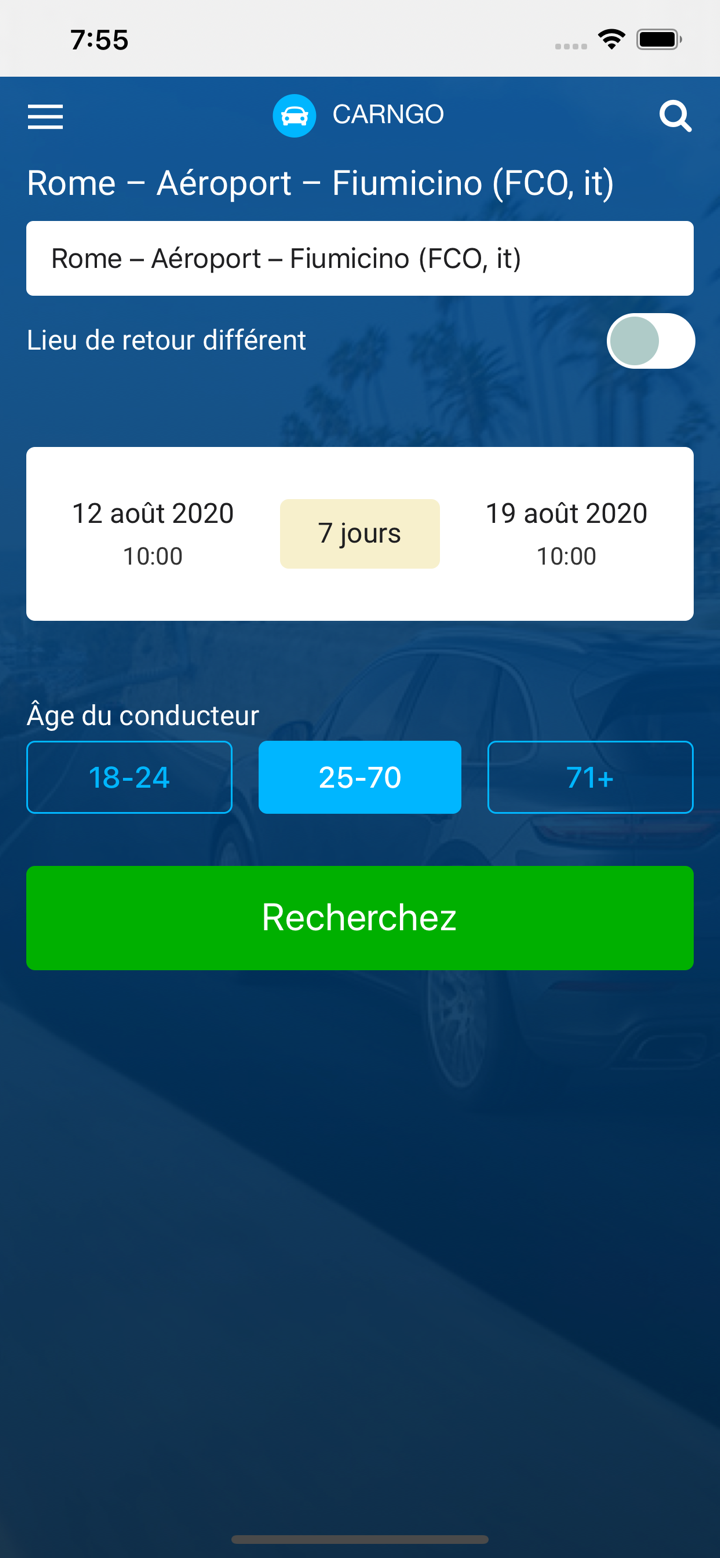Adjust the pickup time 10:00
The width and height of the screenshot is (720, 1558).
[x=152, y=557]
